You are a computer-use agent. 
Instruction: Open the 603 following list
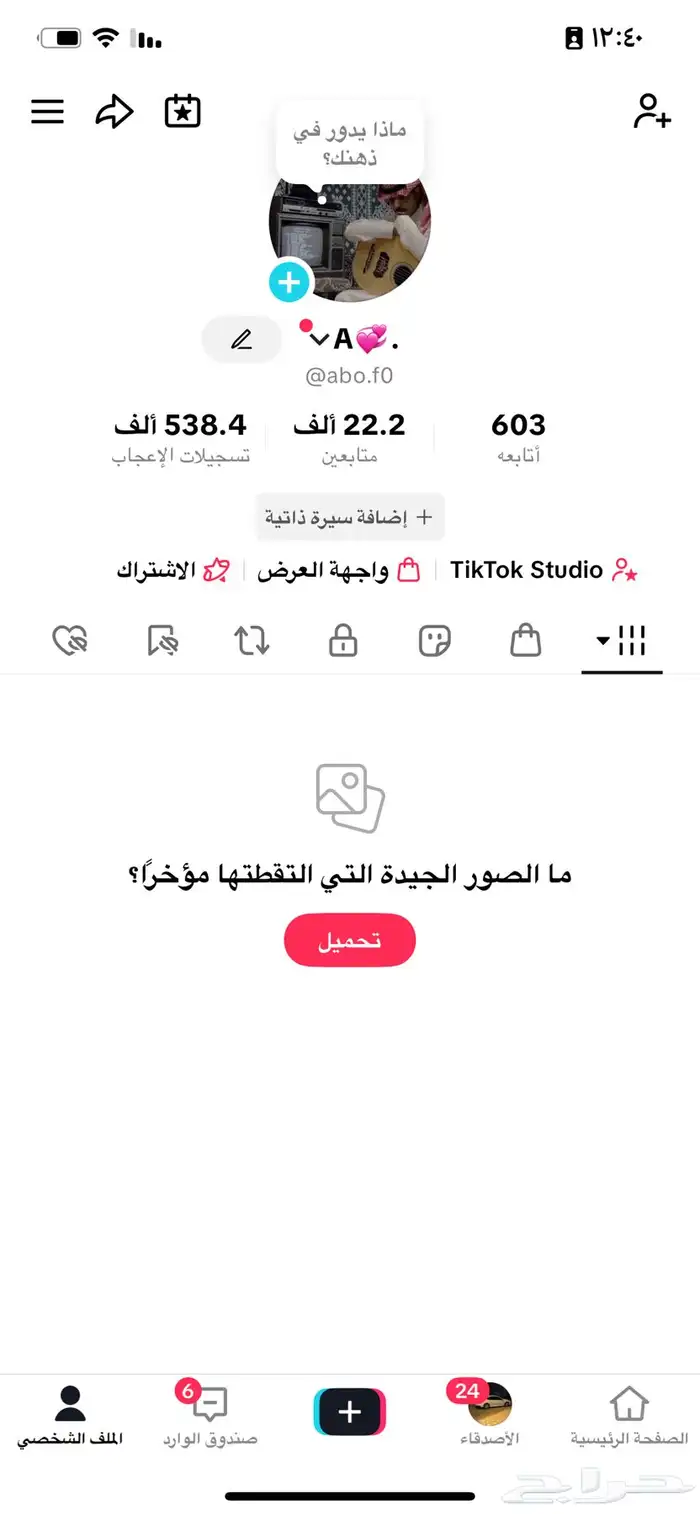[x=518, y=437]
